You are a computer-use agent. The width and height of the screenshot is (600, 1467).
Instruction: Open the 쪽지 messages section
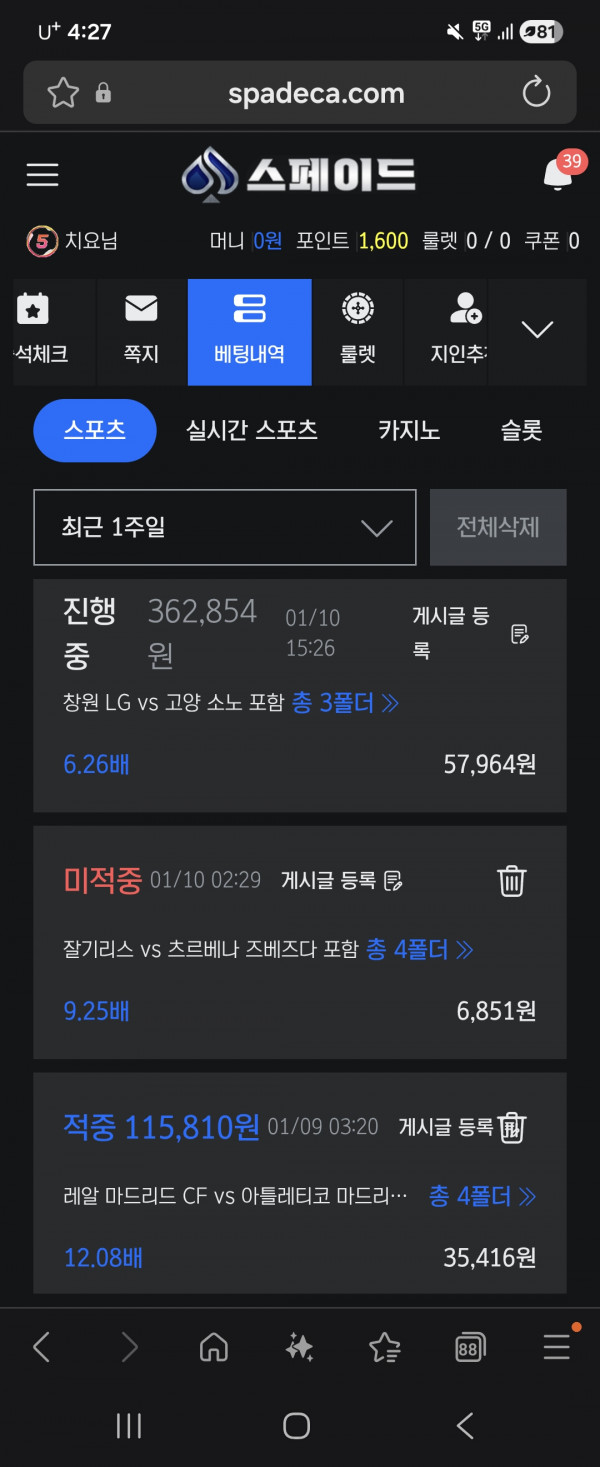(x=141, y=331)
